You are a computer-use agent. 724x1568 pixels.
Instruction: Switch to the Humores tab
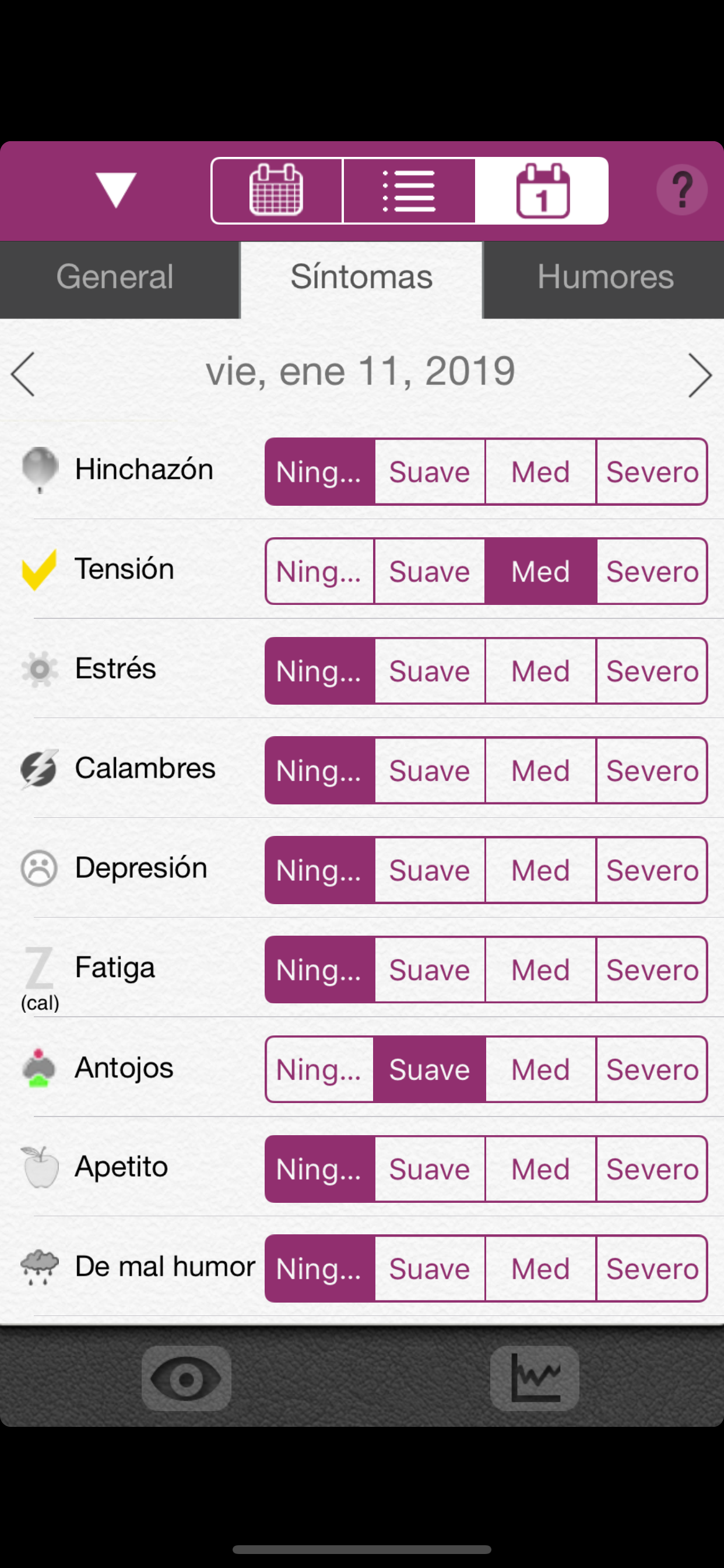point(605,277)
